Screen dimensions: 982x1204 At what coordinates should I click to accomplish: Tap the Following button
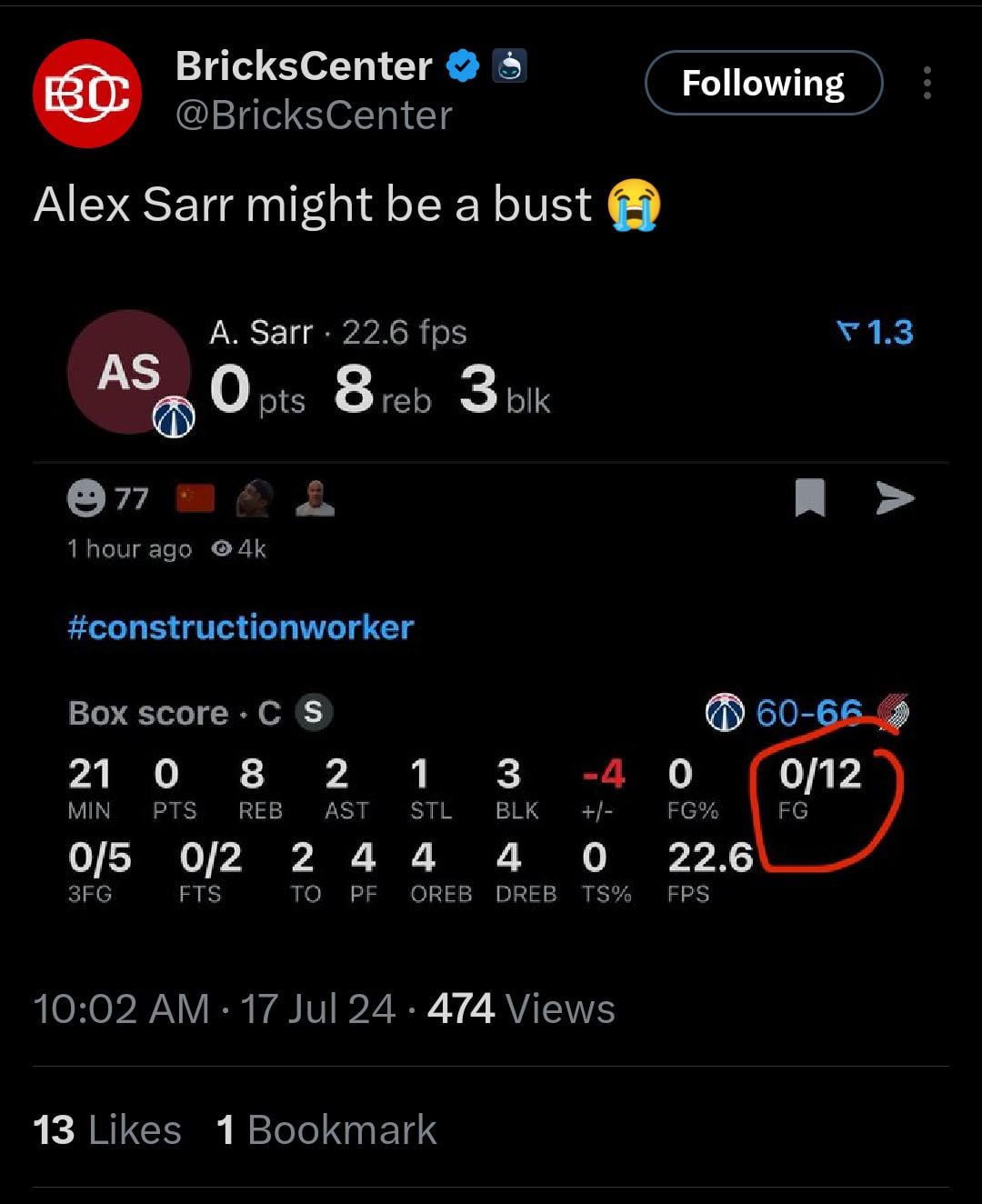click(x=763, y=84)
